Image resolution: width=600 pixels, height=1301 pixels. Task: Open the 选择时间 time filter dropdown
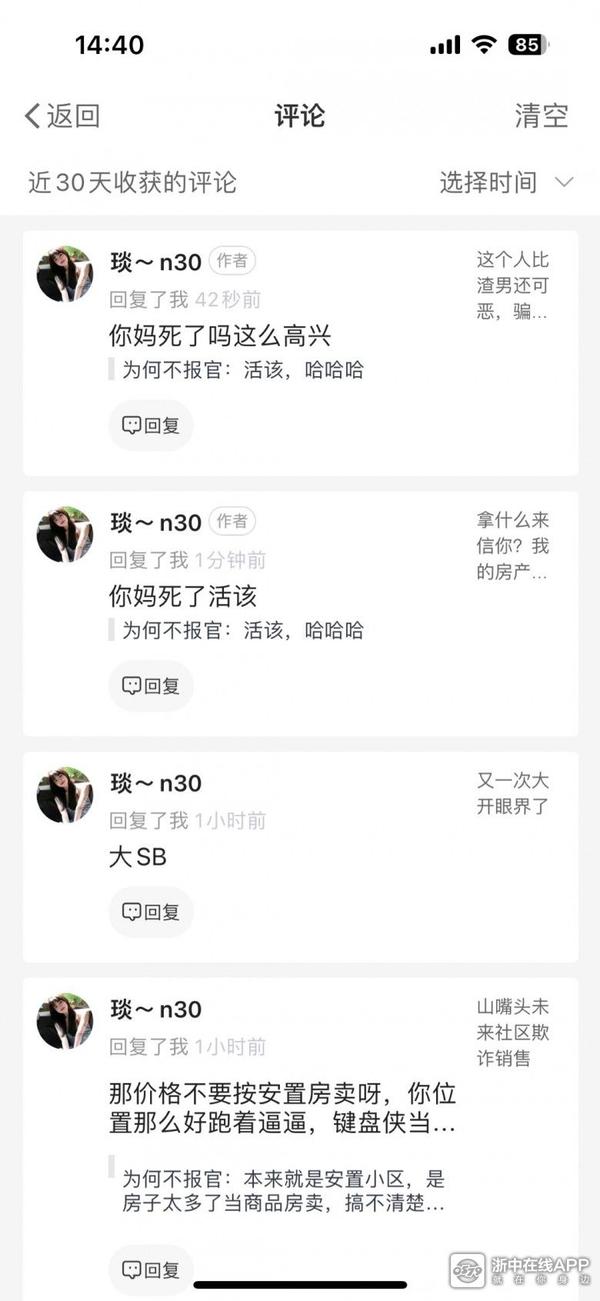(x=506, y=183)
